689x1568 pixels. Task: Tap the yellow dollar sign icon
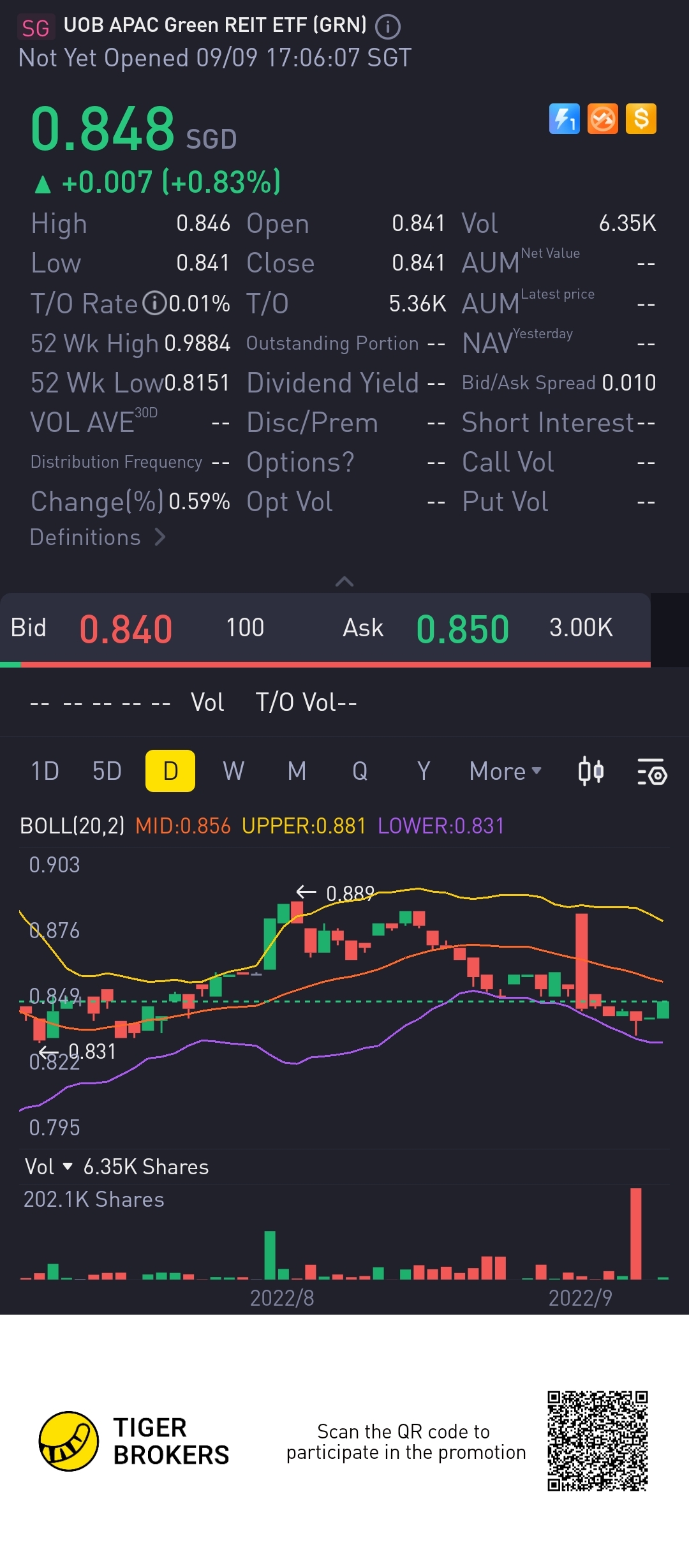641,119
